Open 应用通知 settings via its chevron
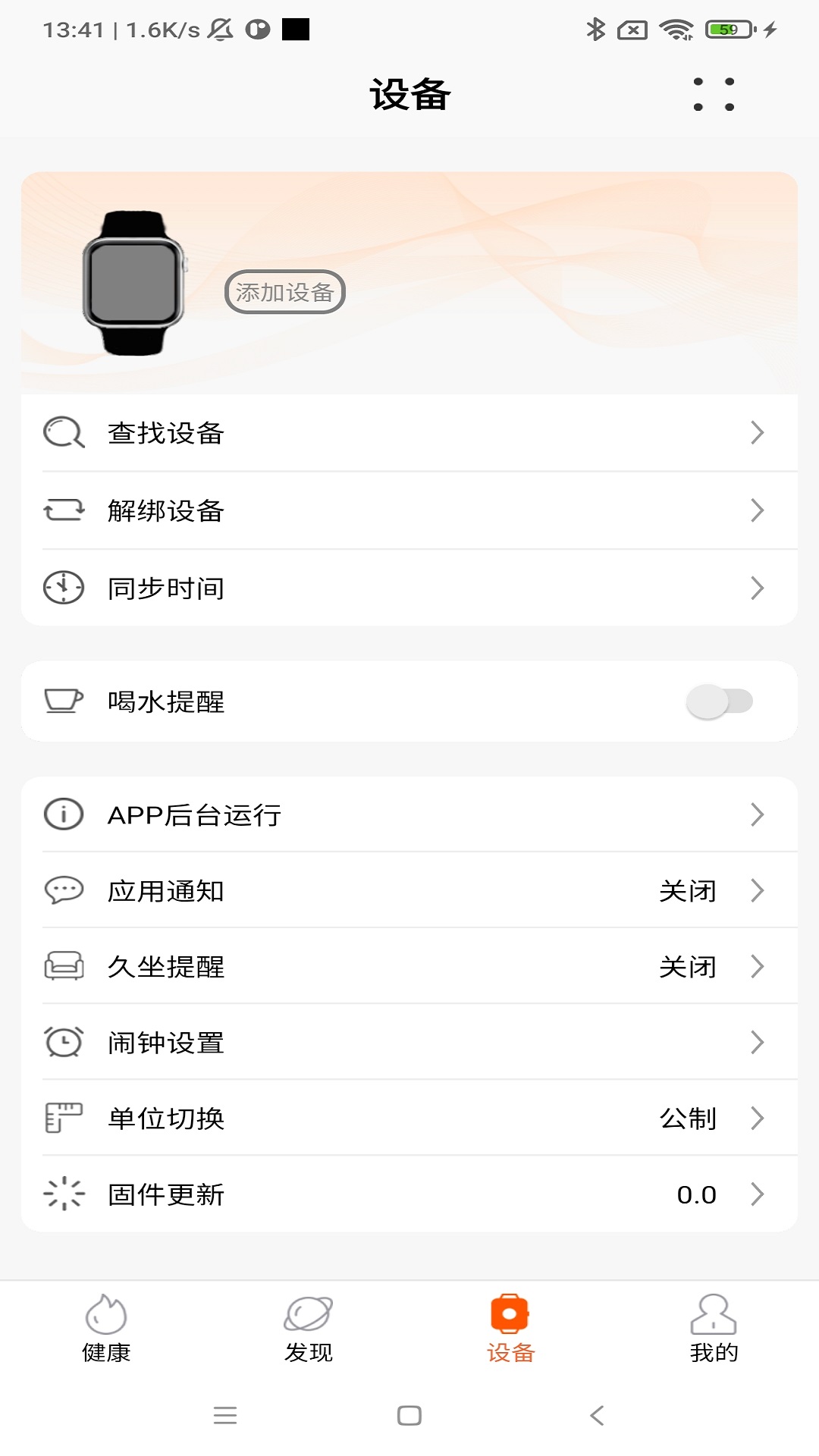The height and width of the screenshot is (1456, 819). (x=757, y=891)
